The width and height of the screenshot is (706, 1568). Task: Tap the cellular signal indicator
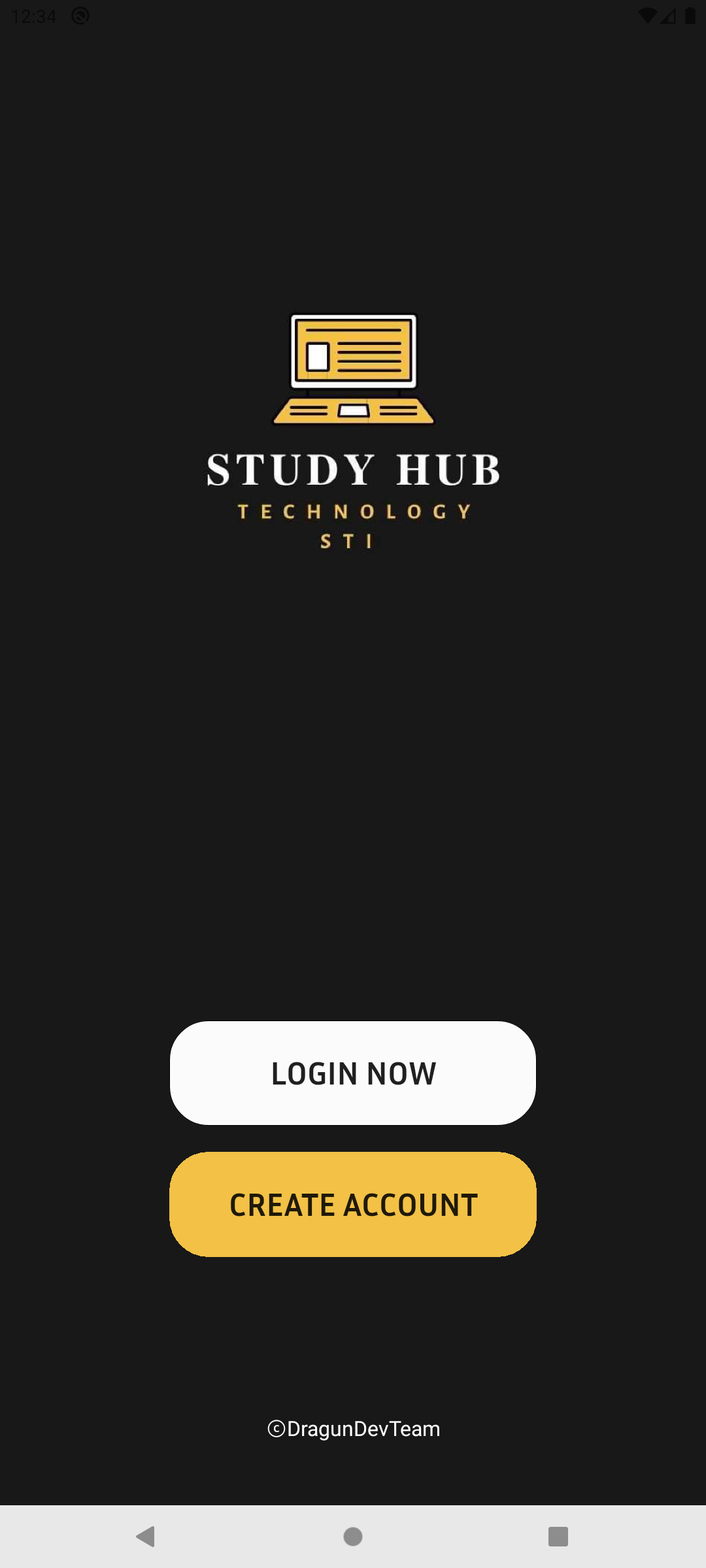click(666, 17)
